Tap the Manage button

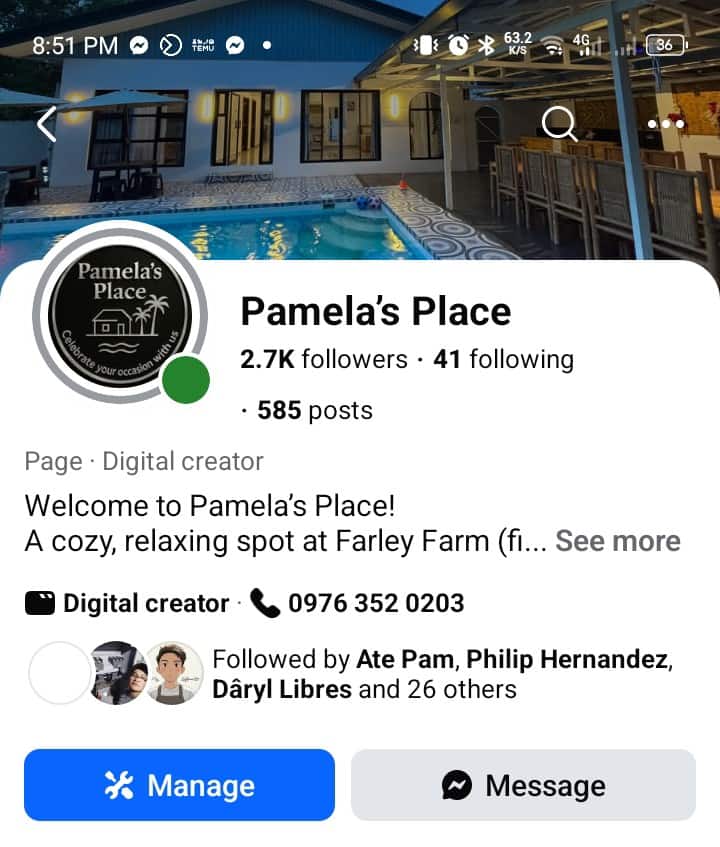tap(179, 785)
